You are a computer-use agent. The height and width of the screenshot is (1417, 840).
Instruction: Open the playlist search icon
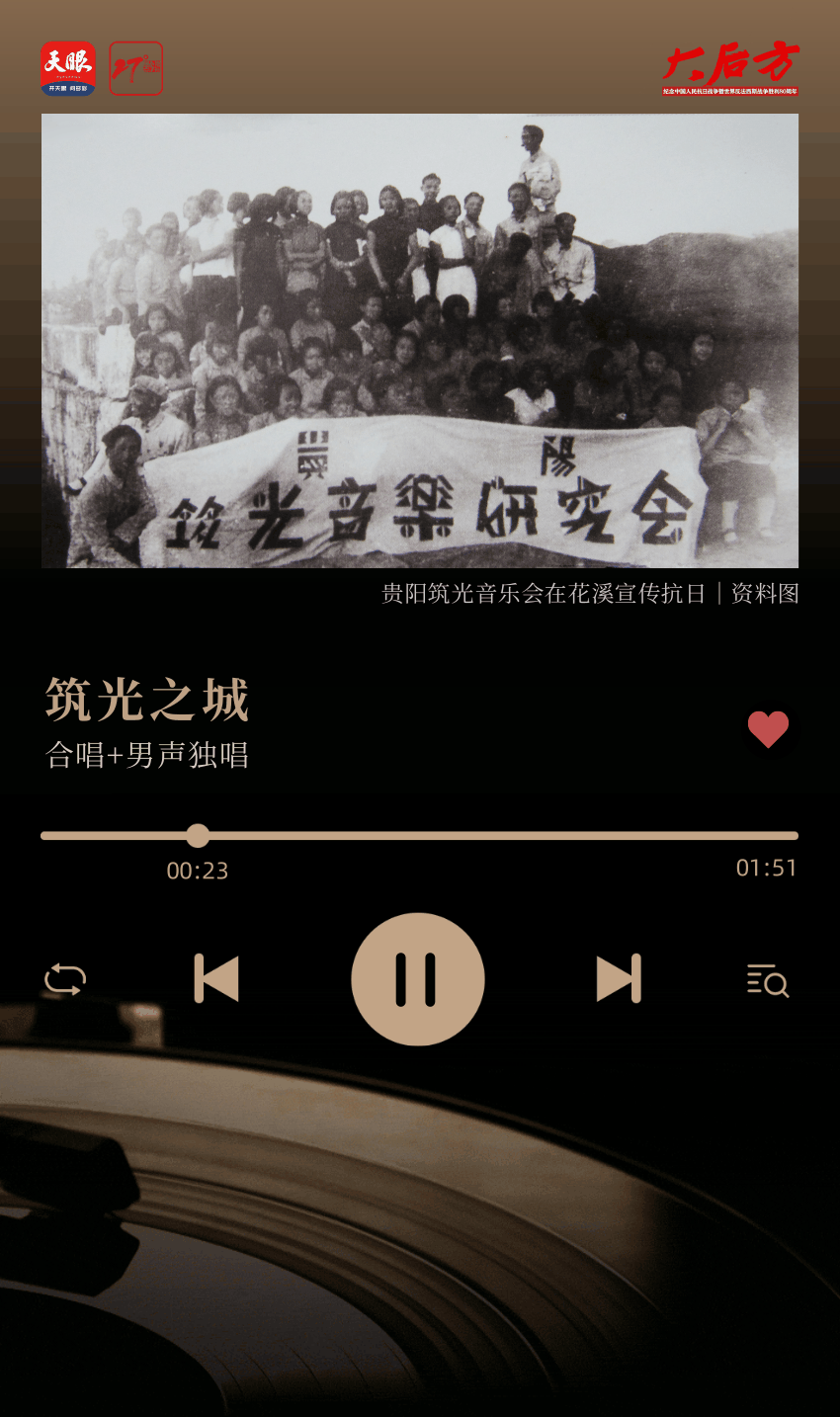pyautogui.click(x=767, y=980)
